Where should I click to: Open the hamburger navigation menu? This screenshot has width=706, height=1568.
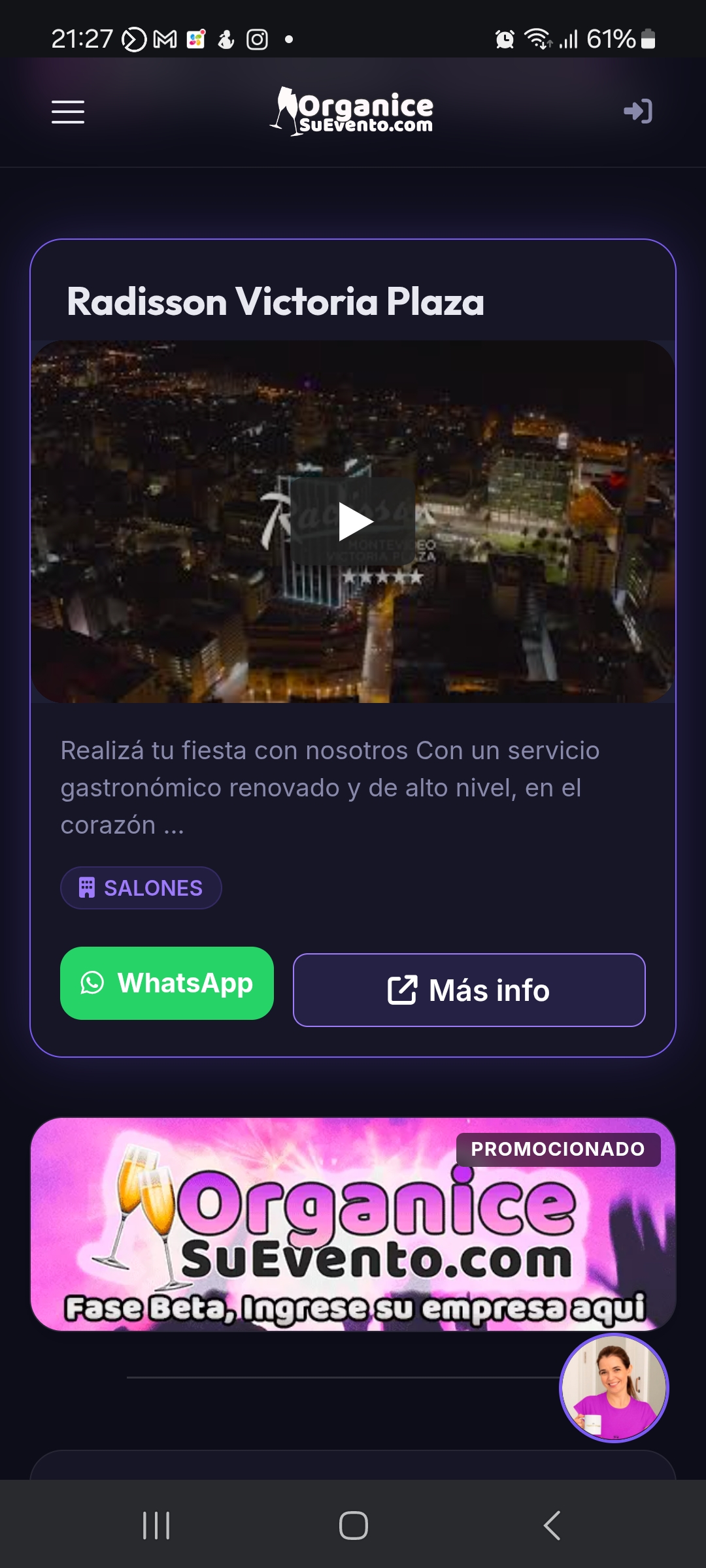point(68,112)
